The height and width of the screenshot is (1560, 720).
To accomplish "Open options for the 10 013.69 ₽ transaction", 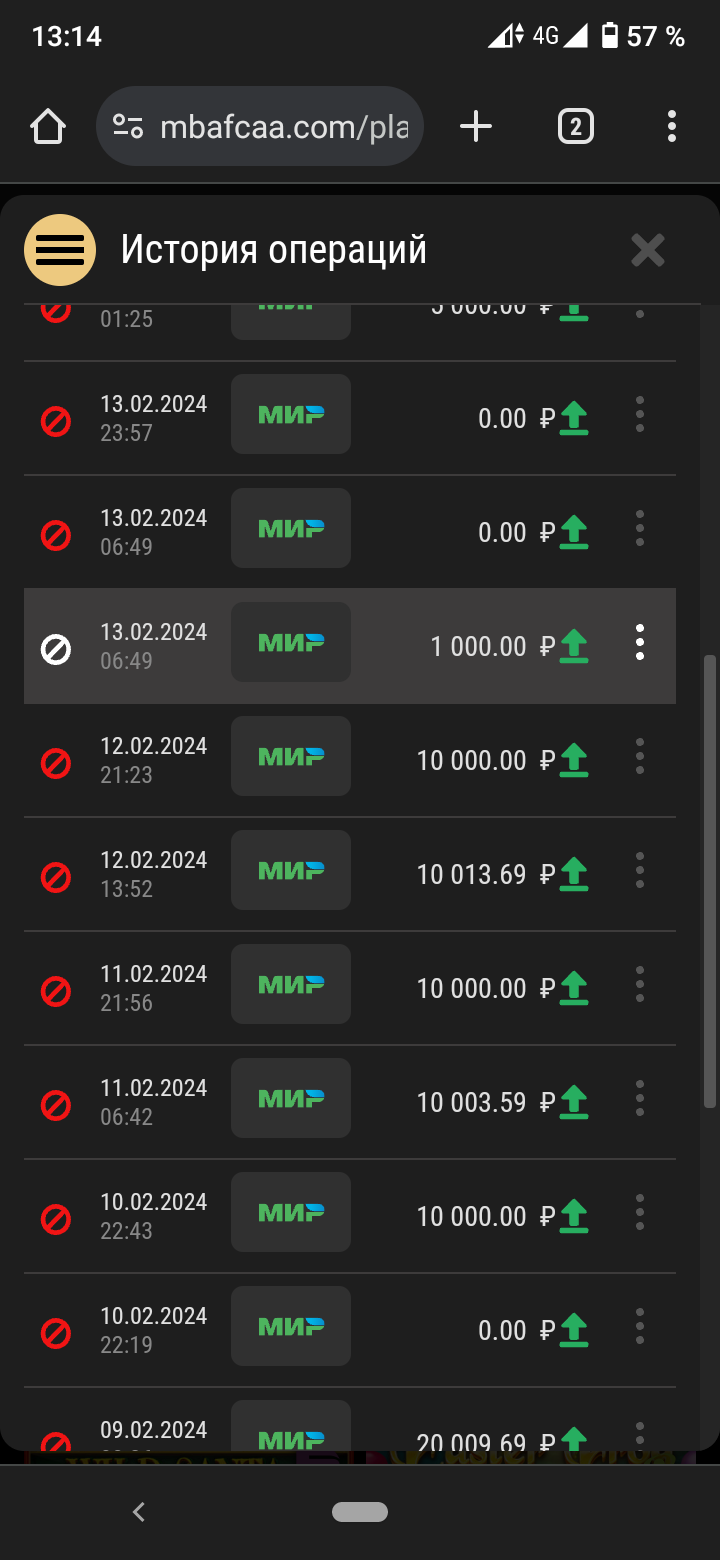I will [640, 870].
